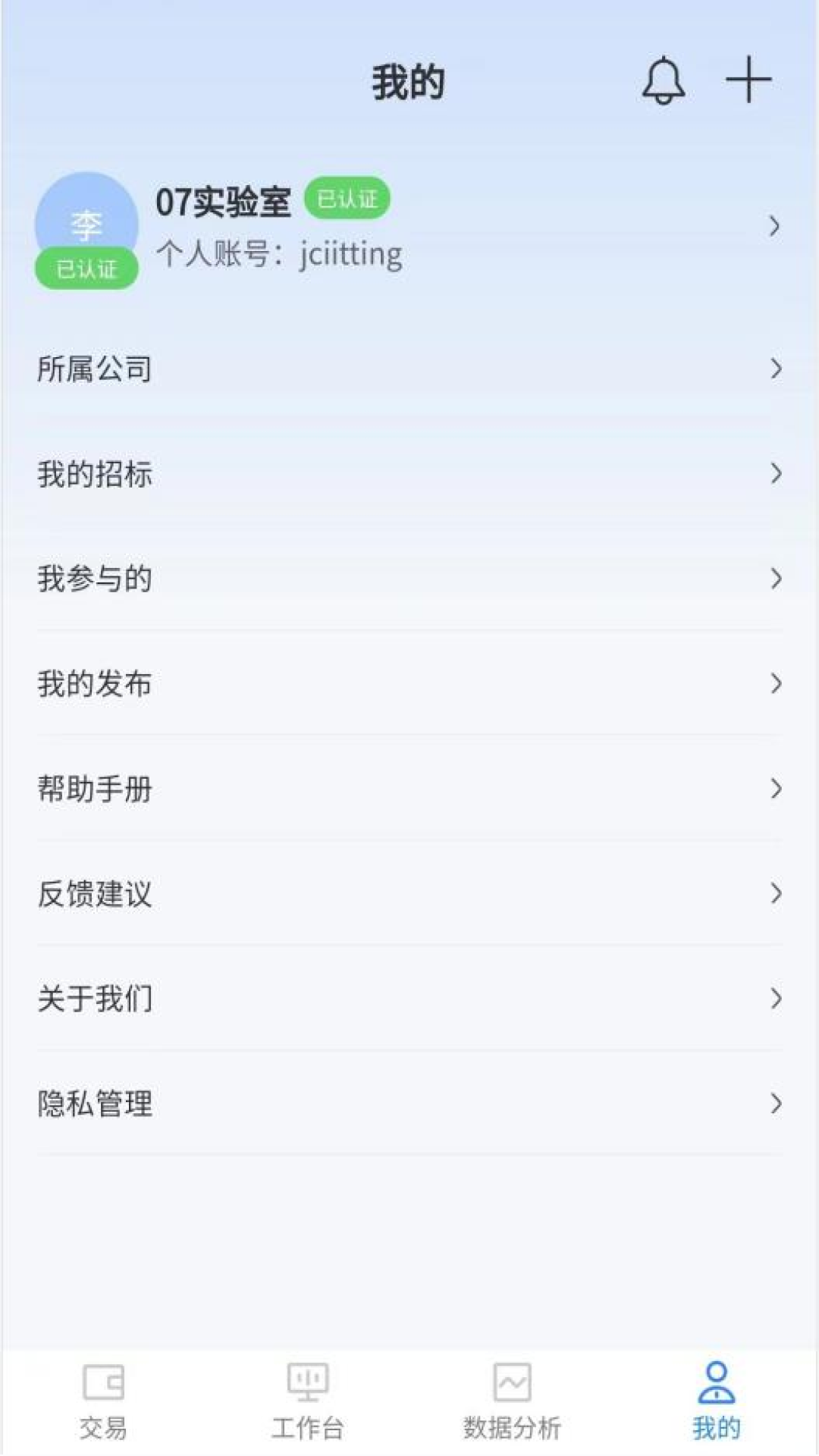Open 我参与的 section
819x1456 pixels.
tap(409, 579)
